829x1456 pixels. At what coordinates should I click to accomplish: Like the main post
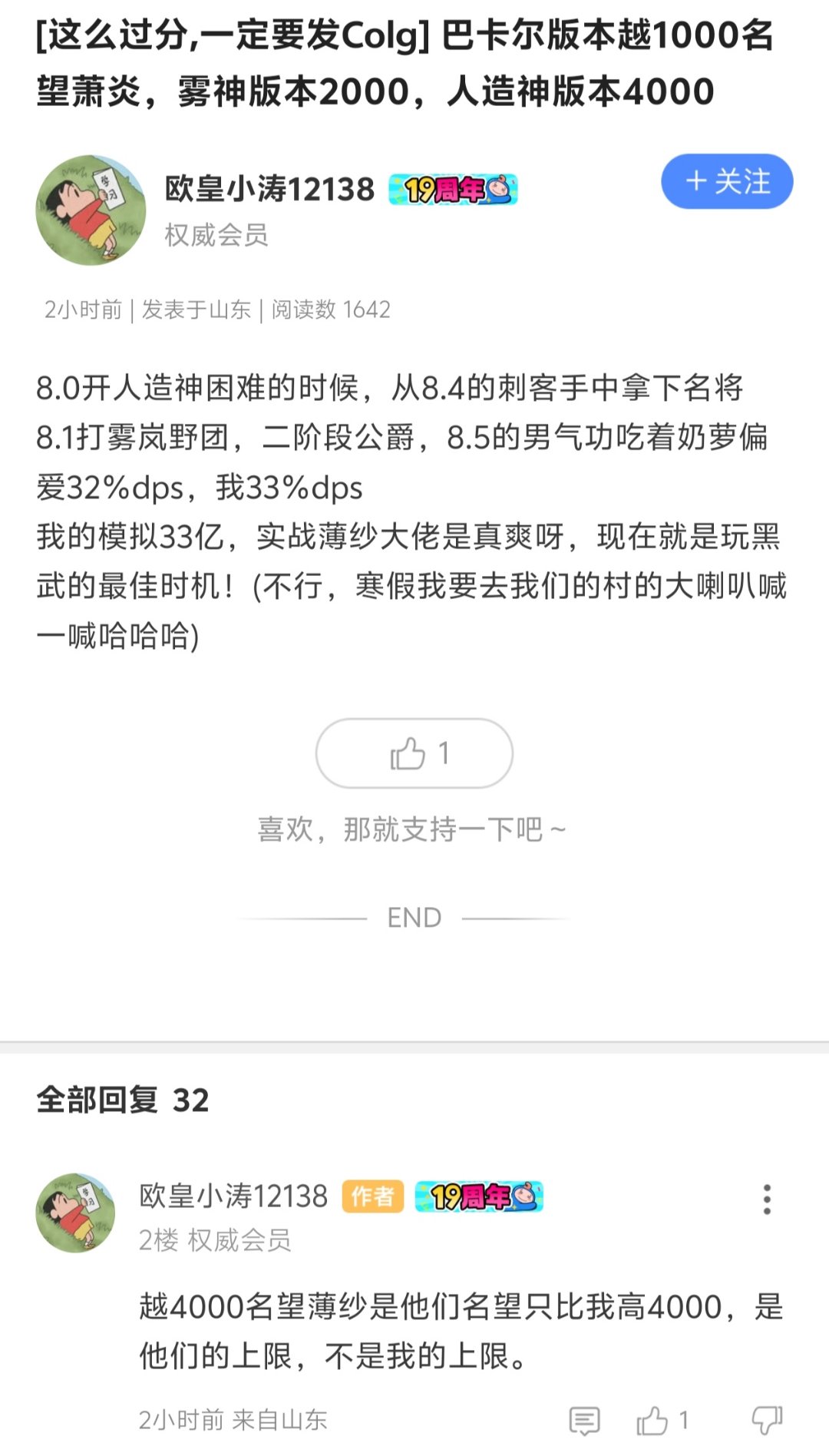coord(414,753)
